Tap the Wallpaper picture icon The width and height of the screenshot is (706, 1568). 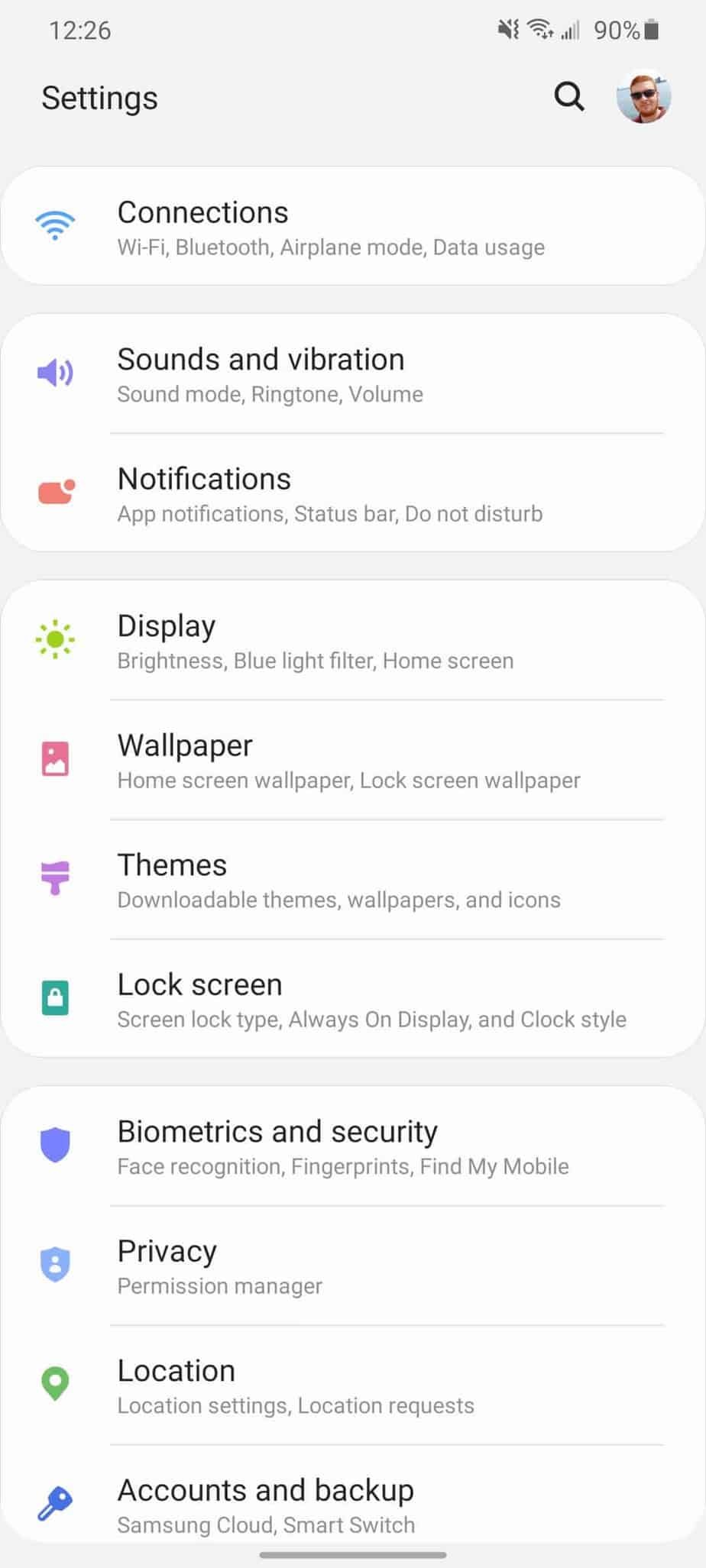coord(55,758)
